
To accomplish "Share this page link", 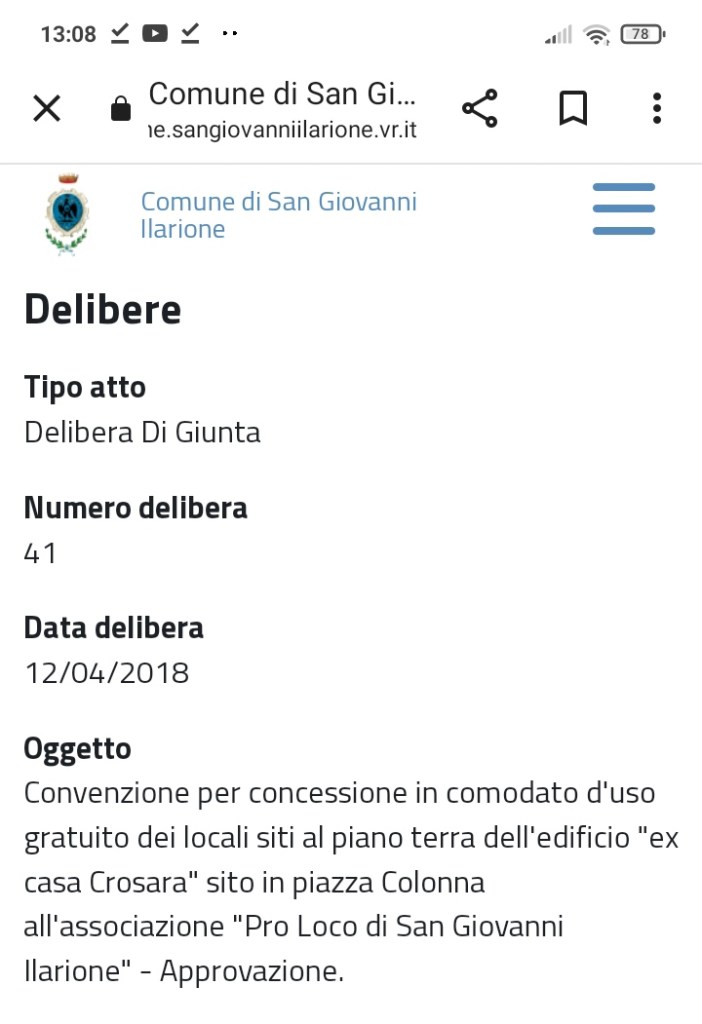I will [480, 108].
